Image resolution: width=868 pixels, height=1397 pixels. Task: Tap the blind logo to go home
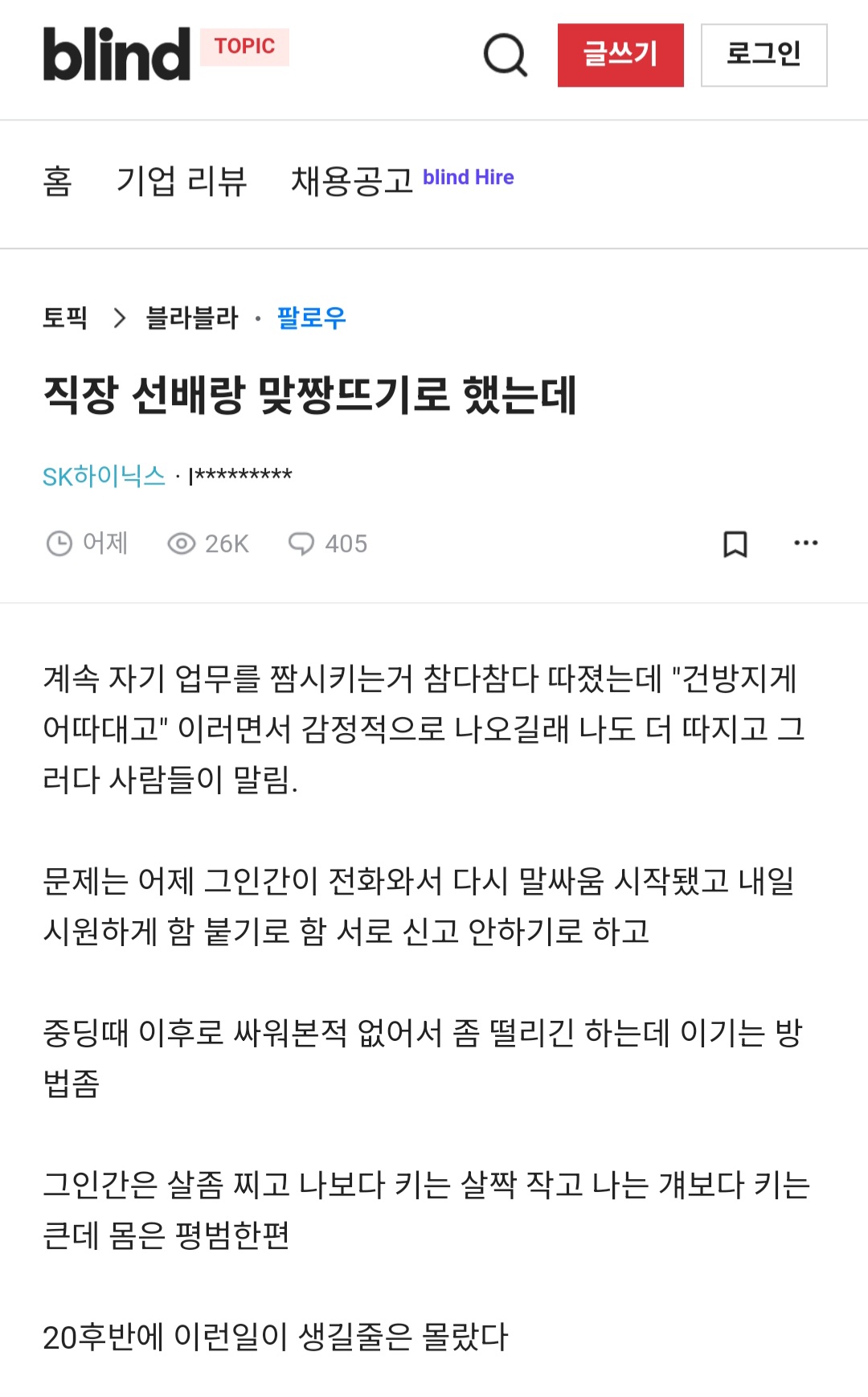pyautogui.click(x=117, y=55)
